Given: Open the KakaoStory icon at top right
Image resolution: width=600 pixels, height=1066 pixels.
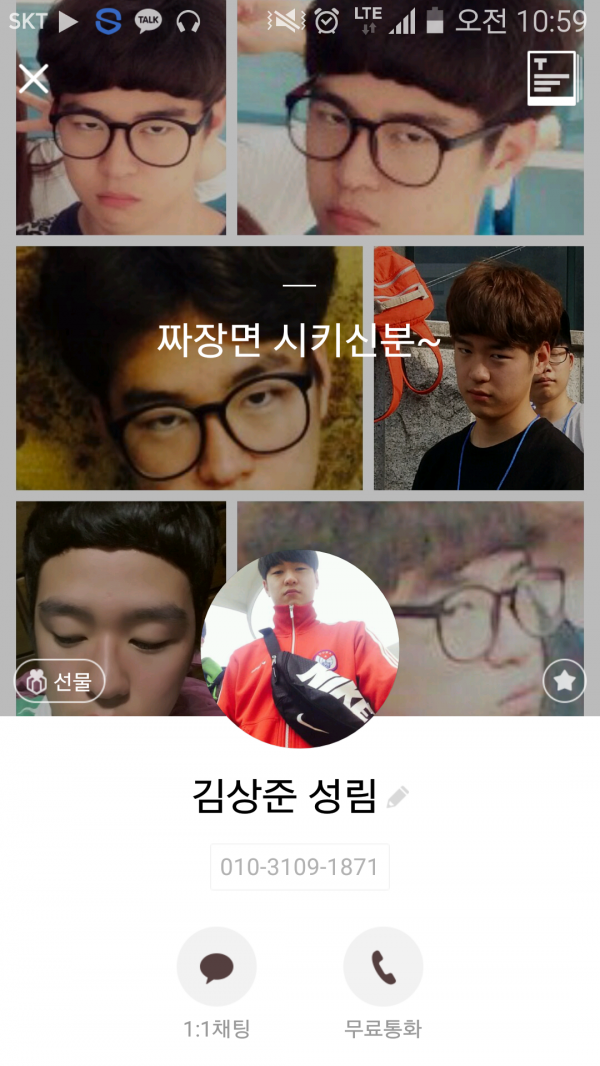Looking at the screenshot, I should point(552,78).
